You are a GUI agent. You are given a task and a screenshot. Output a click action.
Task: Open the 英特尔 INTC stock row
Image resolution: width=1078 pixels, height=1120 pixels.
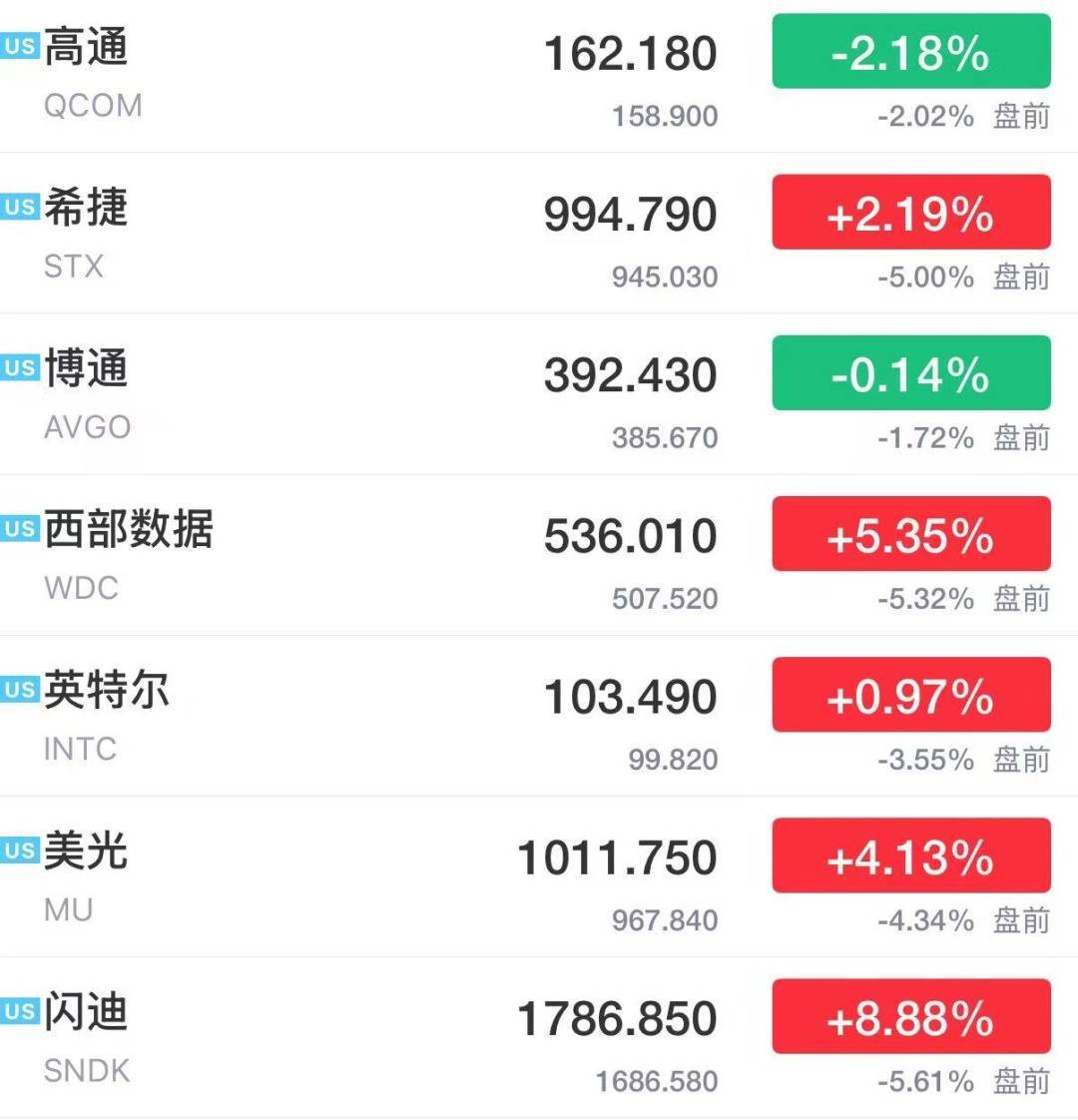point(539,715)
